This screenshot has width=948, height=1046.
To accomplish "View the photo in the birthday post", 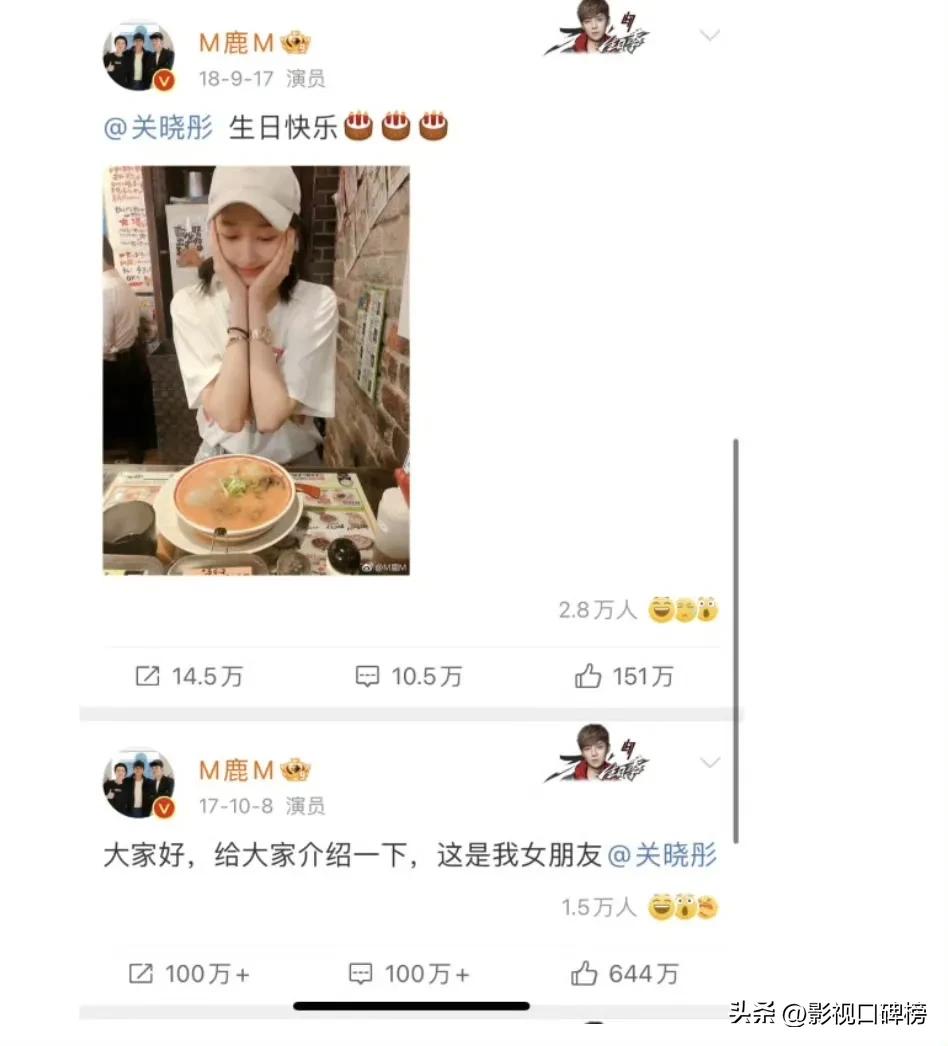I will [256, 370].
